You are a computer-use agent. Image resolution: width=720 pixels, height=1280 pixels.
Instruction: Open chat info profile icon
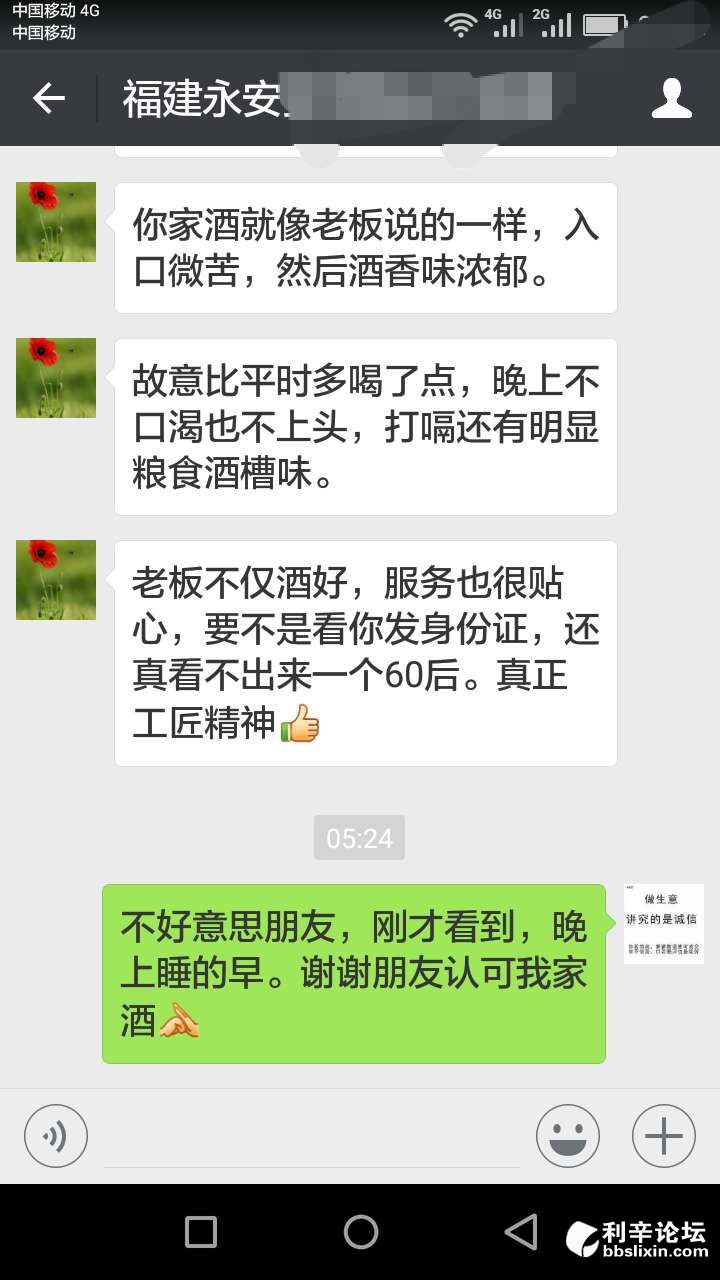671,98
